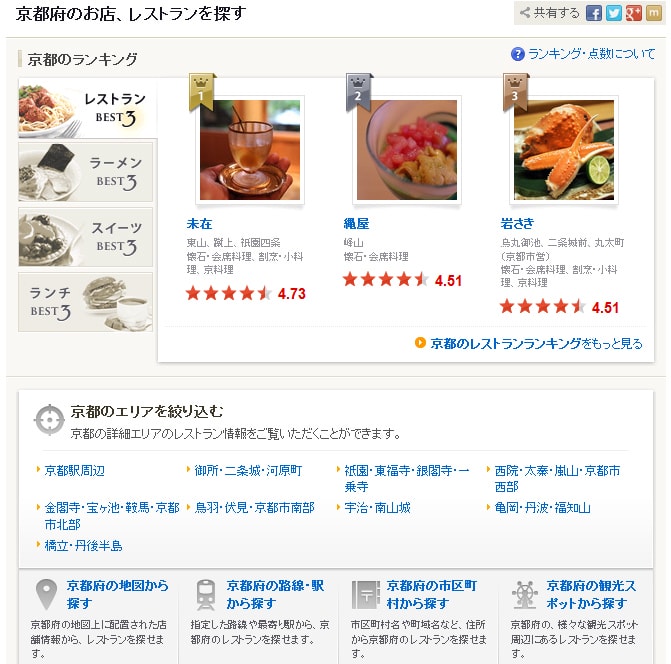Open restaurant 未在 ranked first

pos(200,223)
